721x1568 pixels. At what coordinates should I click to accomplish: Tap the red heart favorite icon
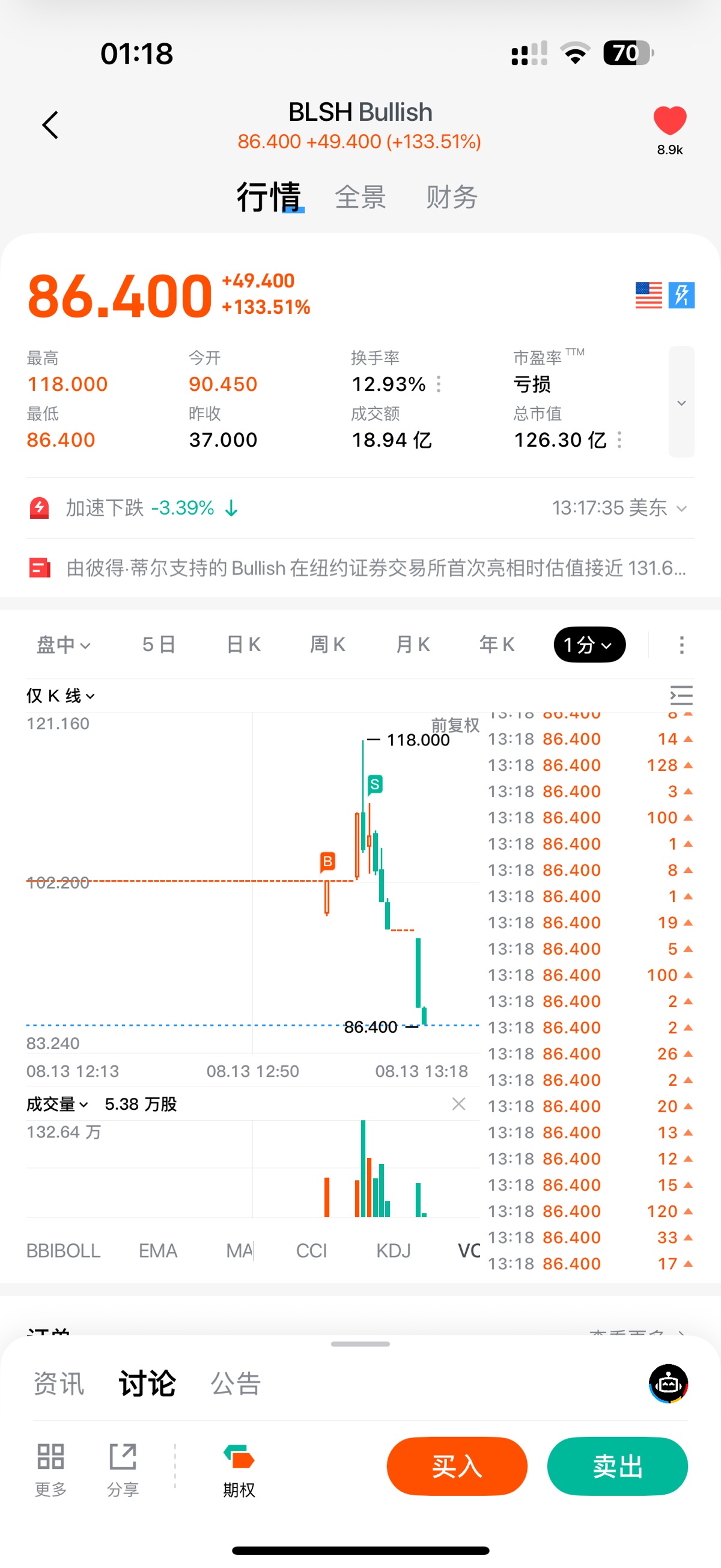coord(669,120)
